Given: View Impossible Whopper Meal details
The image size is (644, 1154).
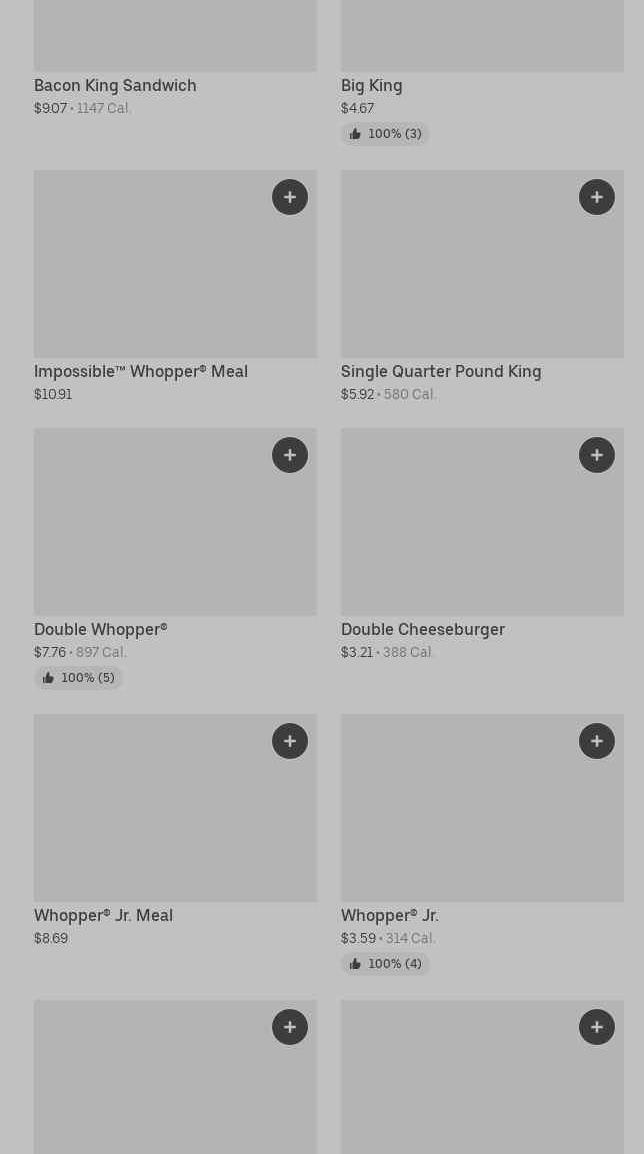Looking at the screenshot, I should (x=175, y=287).
